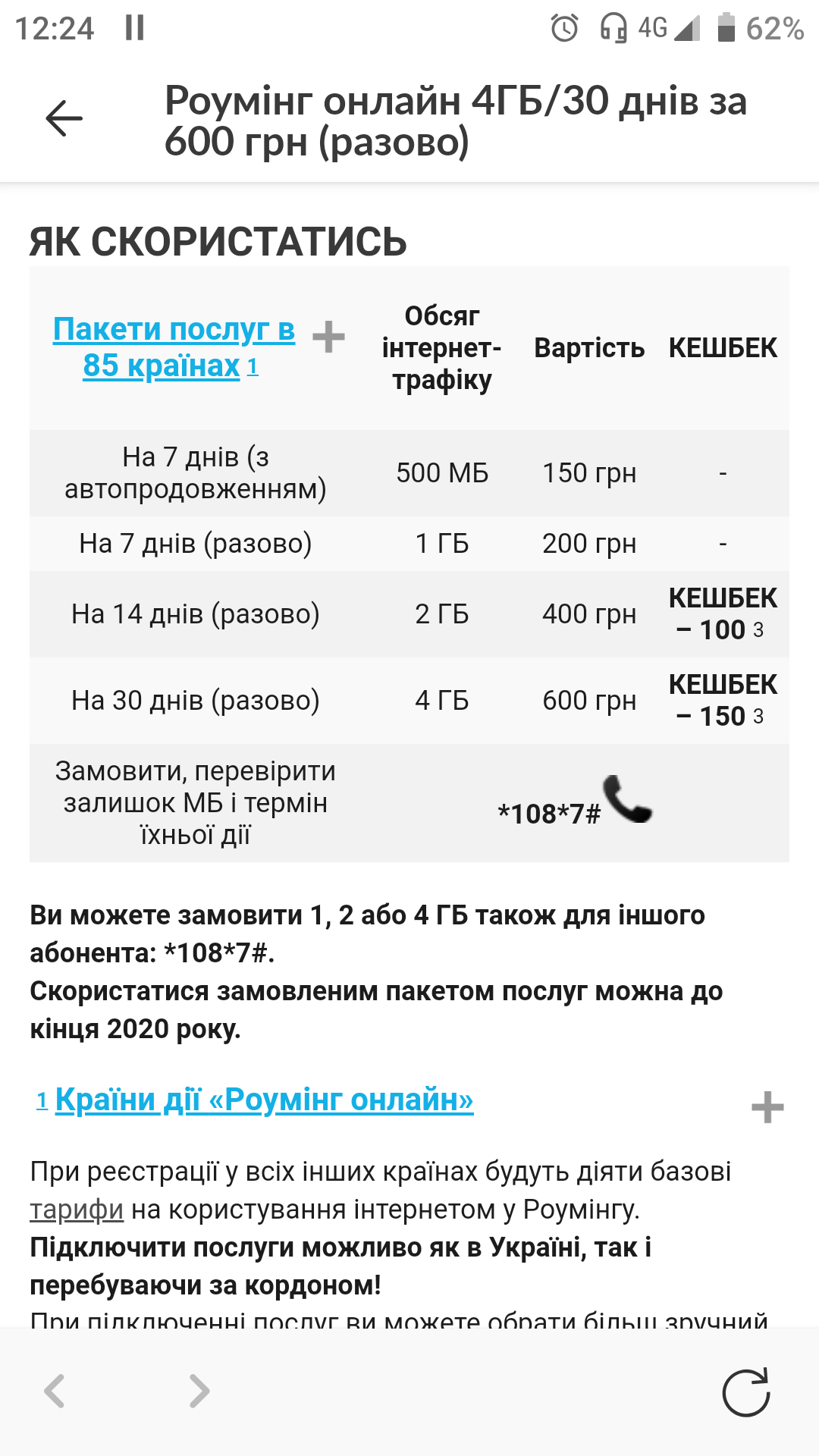Open 'Країни дії «Роумінг онлайн»' link
Image resolution: width=819 pixels, height=1456 pixels.
[264, 1100]
